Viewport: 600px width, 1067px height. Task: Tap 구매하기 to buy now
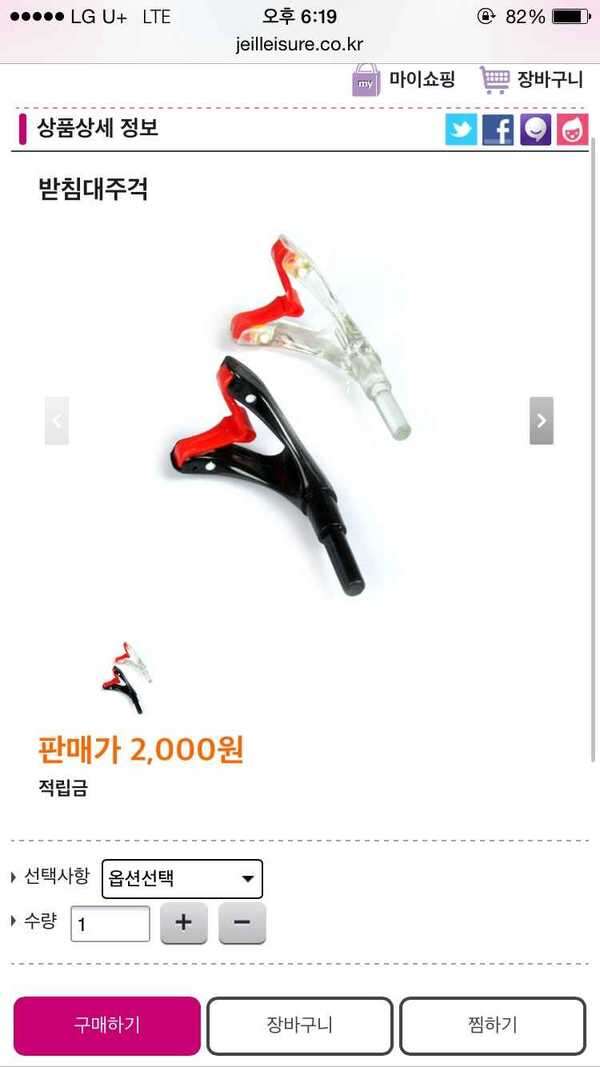pos(107,1025)
